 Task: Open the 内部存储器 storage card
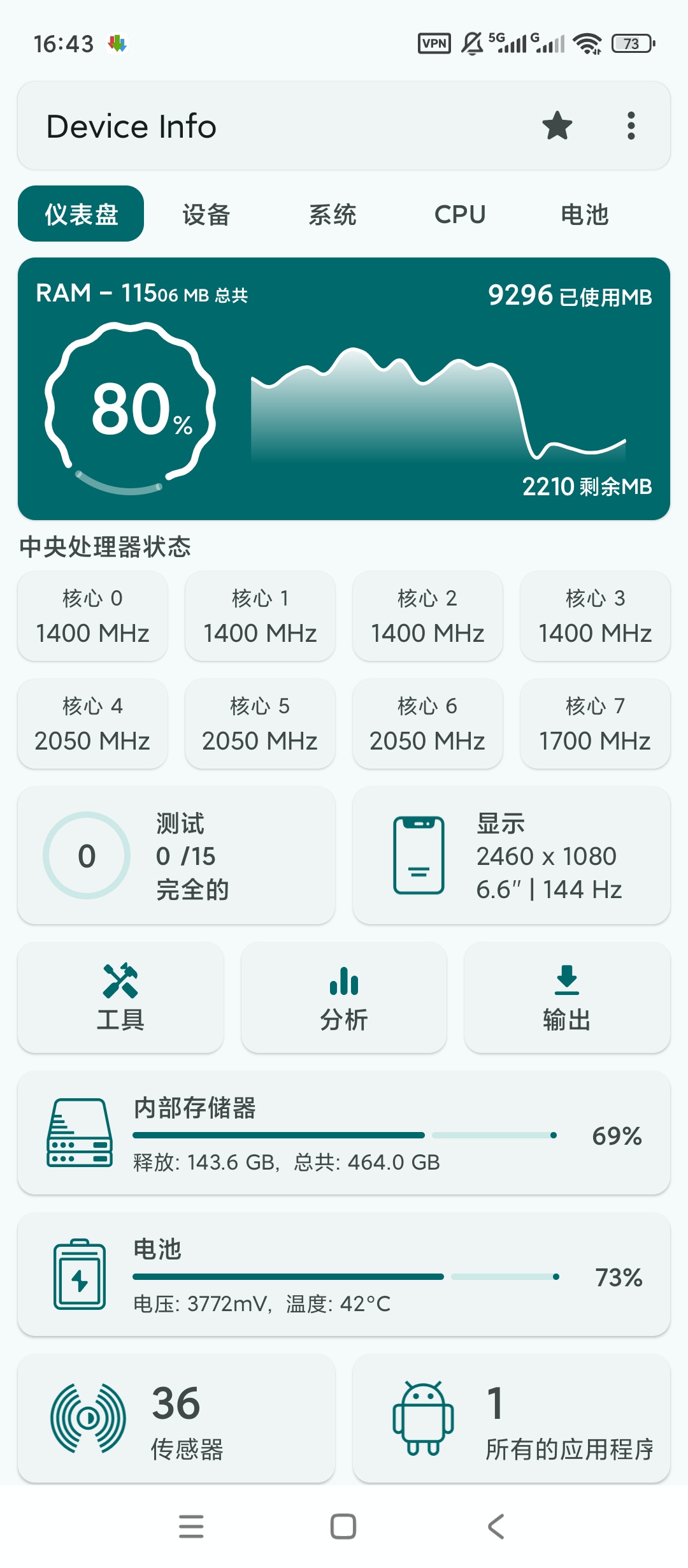pyautogui.click(x=344, y=1133)
